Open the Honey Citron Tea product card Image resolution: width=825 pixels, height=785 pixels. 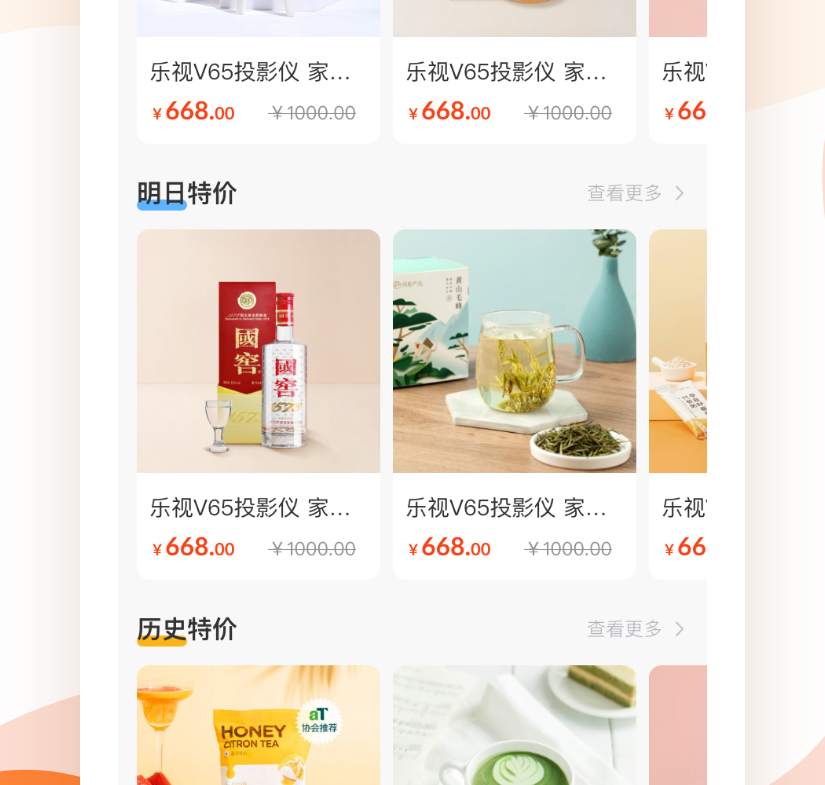[x=258, y=726]
